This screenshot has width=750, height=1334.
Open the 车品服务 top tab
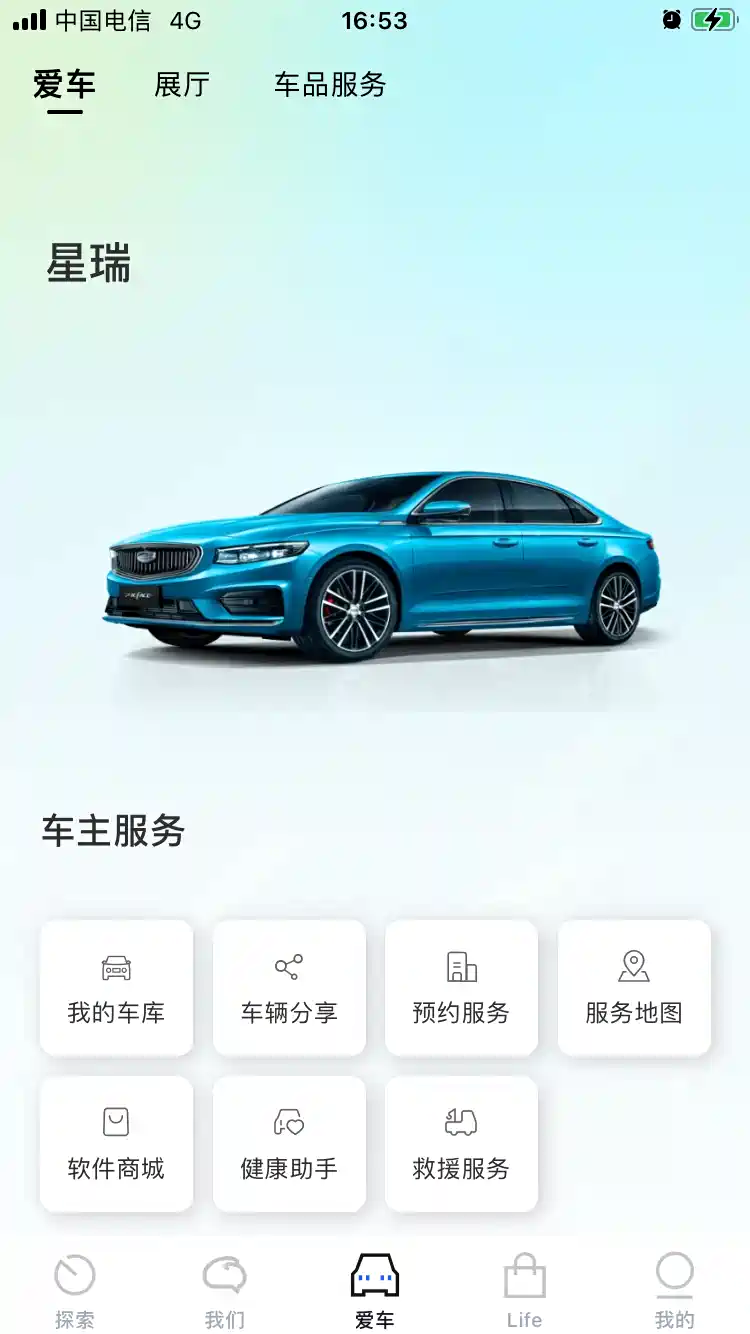click(330, 85)
